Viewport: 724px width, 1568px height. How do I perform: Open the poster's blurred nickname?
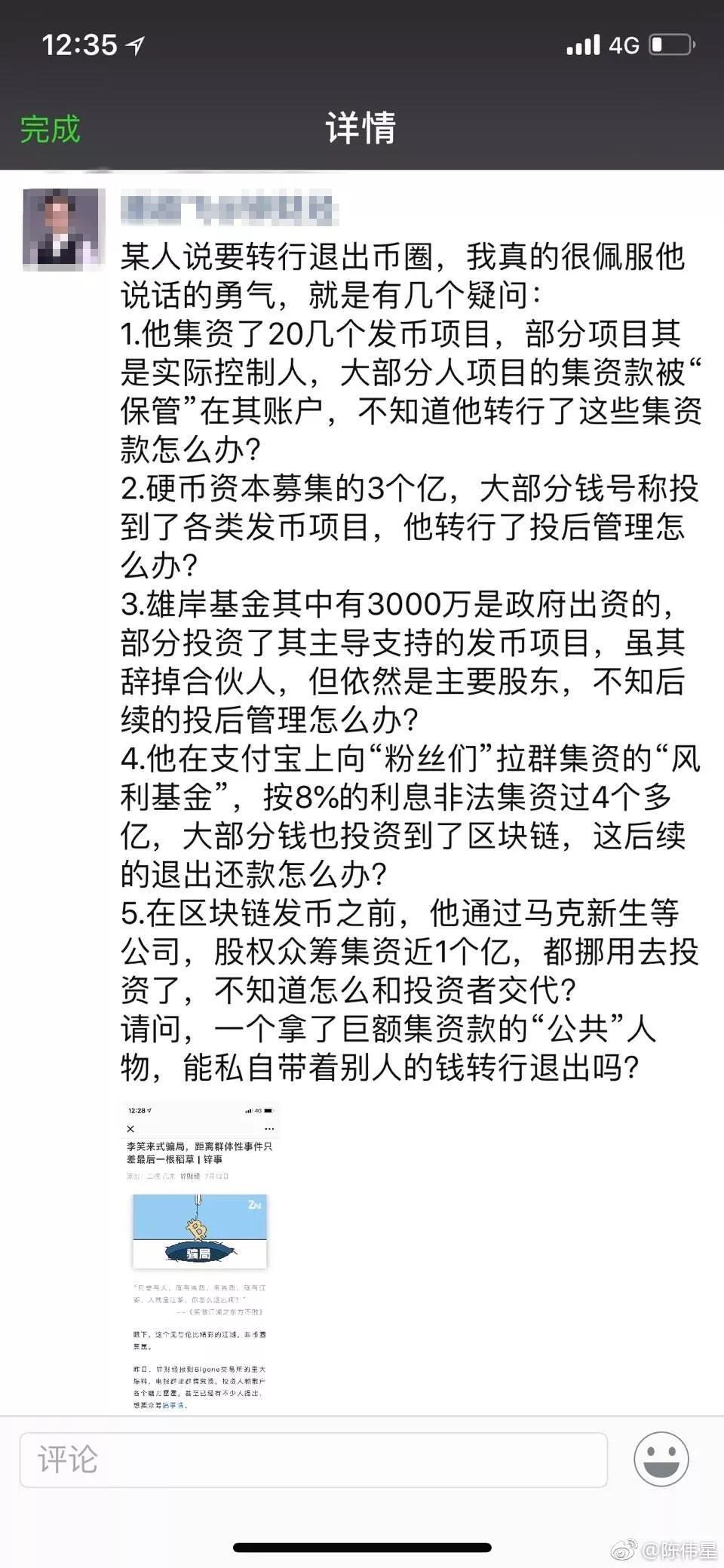tap(229, 209)
